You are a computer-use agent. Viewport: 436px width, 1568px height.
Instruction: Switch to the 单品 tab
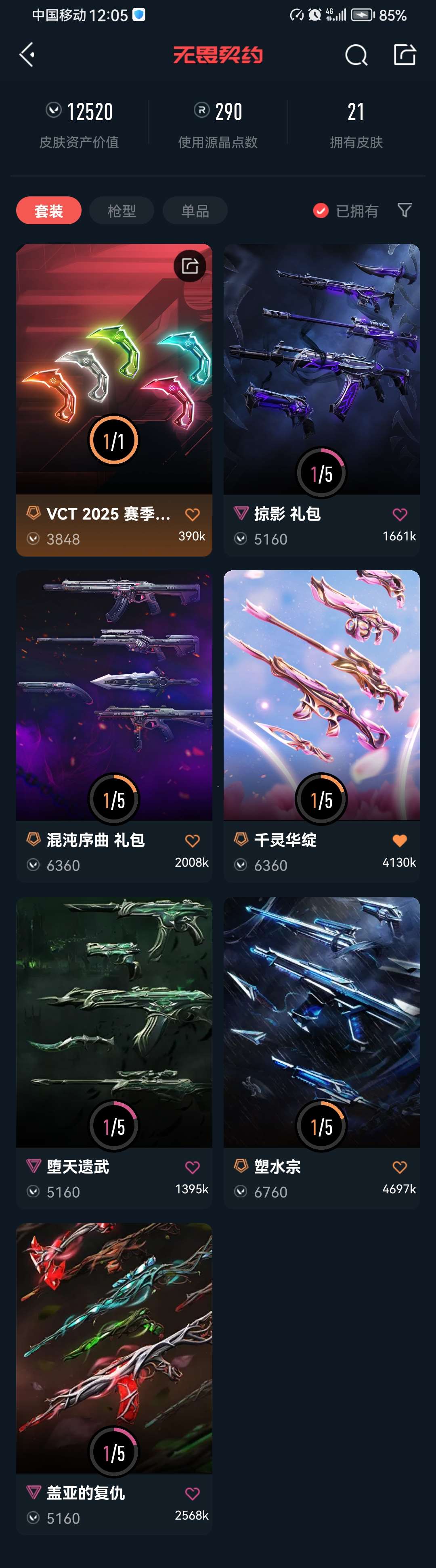[x=195, y=211]
